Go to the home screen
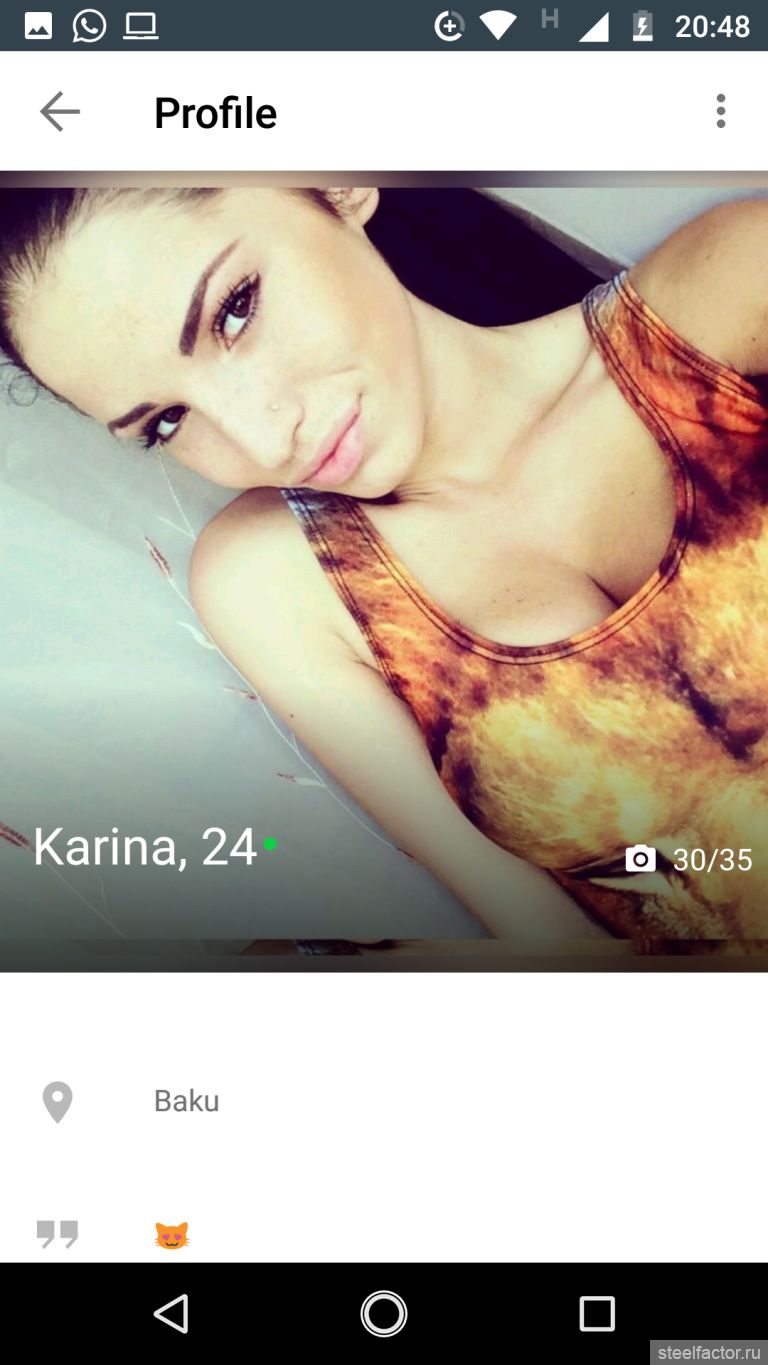 tap(384, 1313)
